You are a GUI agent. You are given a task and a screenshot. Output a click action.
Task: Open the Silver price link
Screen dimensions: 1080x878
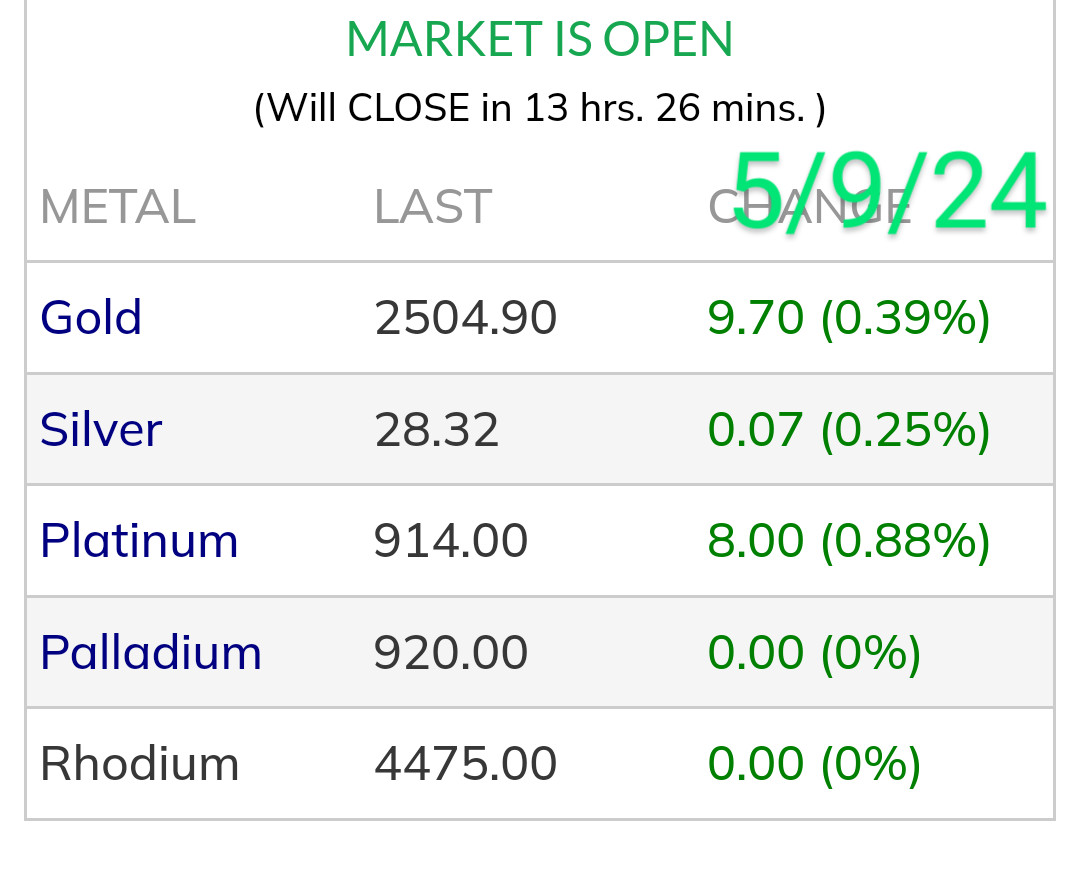[101, 430]
